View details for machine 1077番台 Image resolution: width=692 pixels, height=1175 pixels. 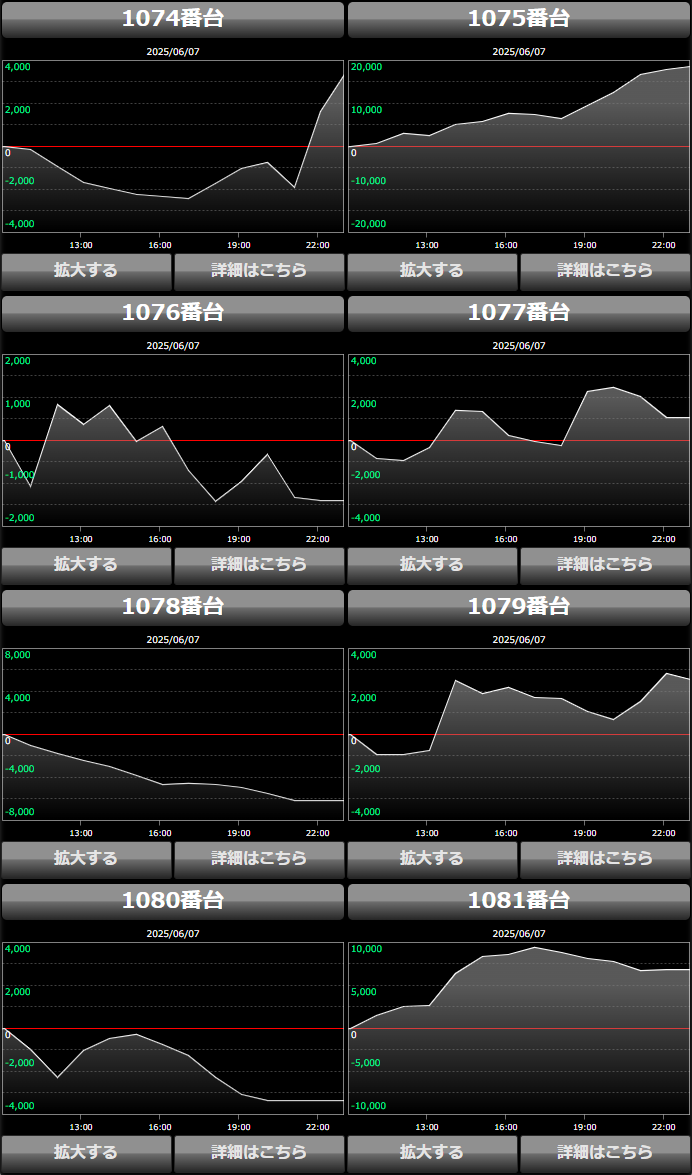click(x=605, y=564)
